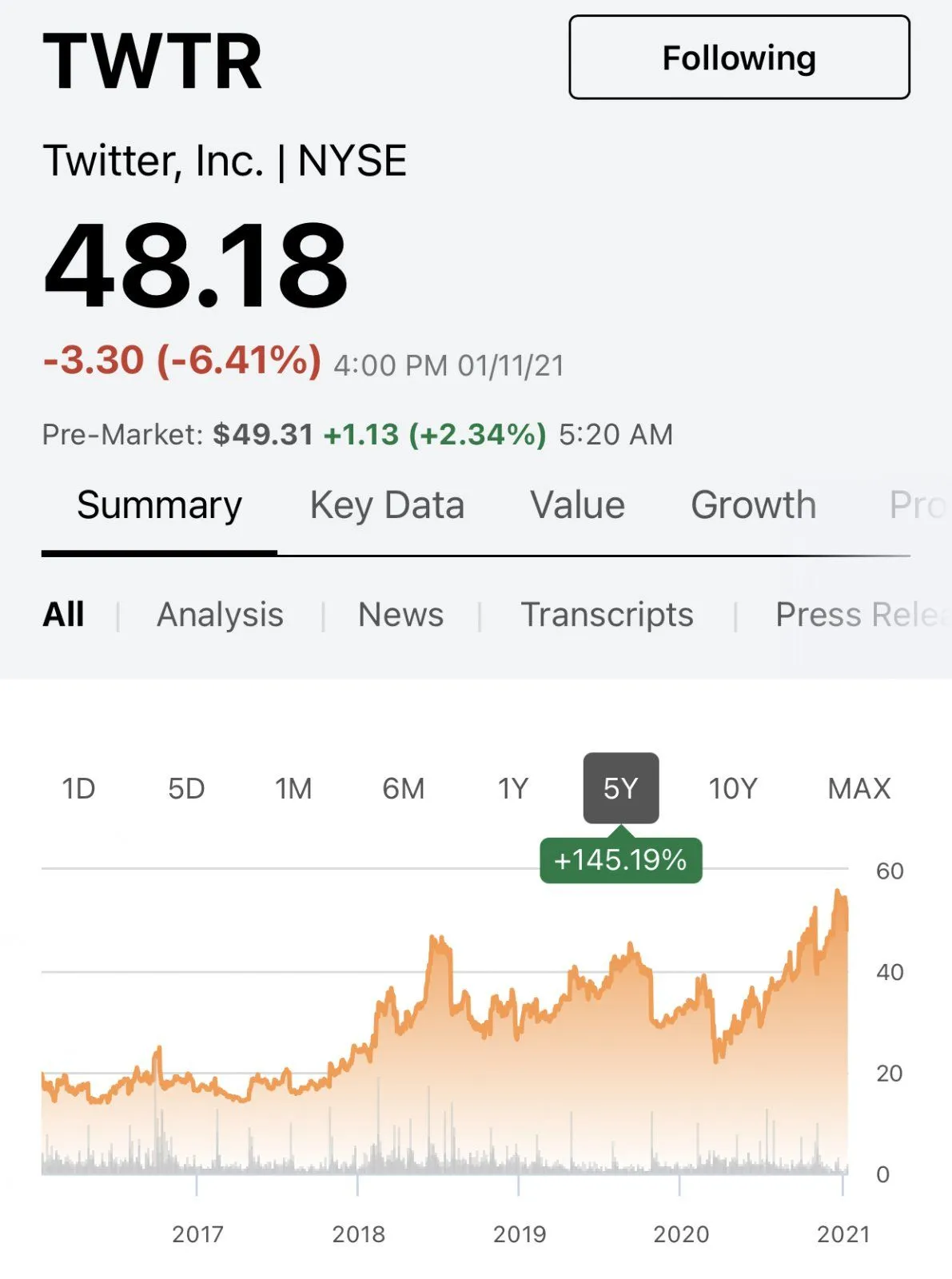
Task: Tap the Following button for TWTR
Action: [739, 58]
